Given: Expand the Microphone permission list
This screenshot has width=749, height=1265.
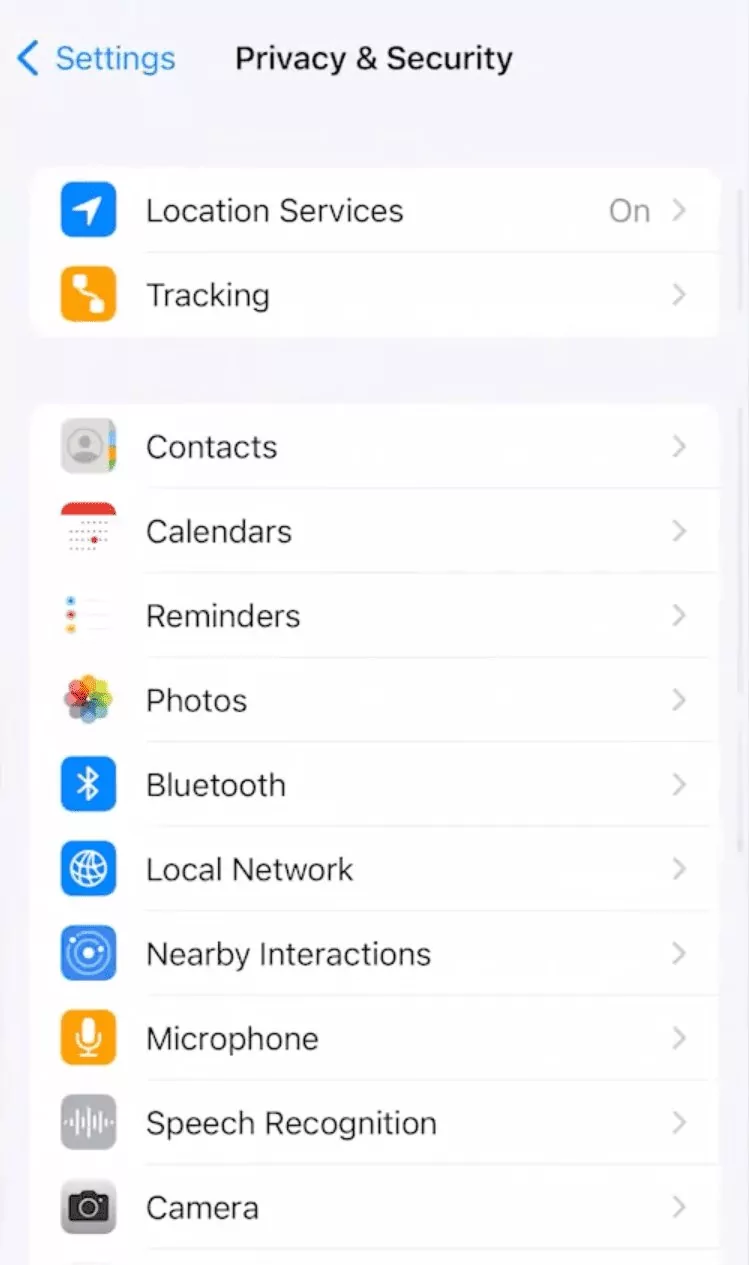Looking at the screenshot, I should 680,1038.
